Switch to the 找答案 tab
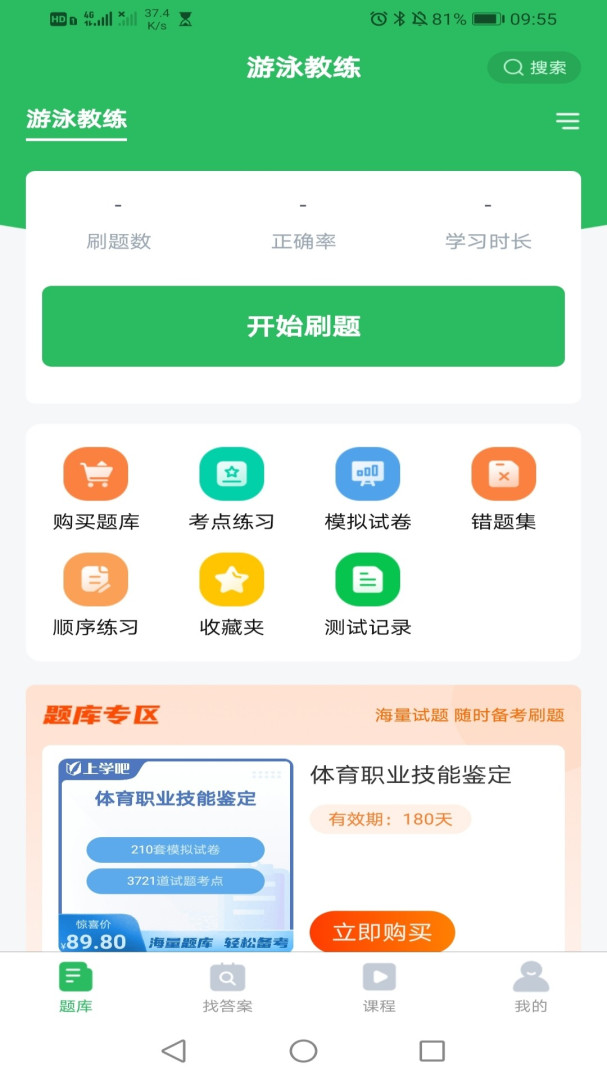The image size is (607, 1080). 228,988
